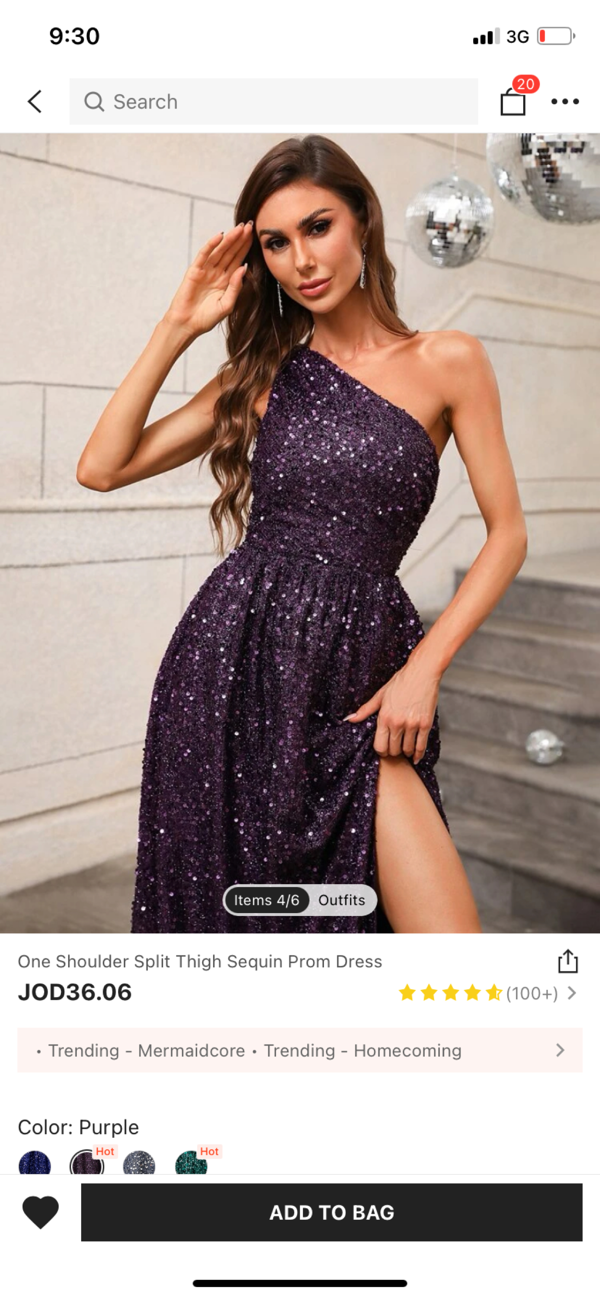
Task: Save the dress with the heart icon
Action: [41, 1212]
